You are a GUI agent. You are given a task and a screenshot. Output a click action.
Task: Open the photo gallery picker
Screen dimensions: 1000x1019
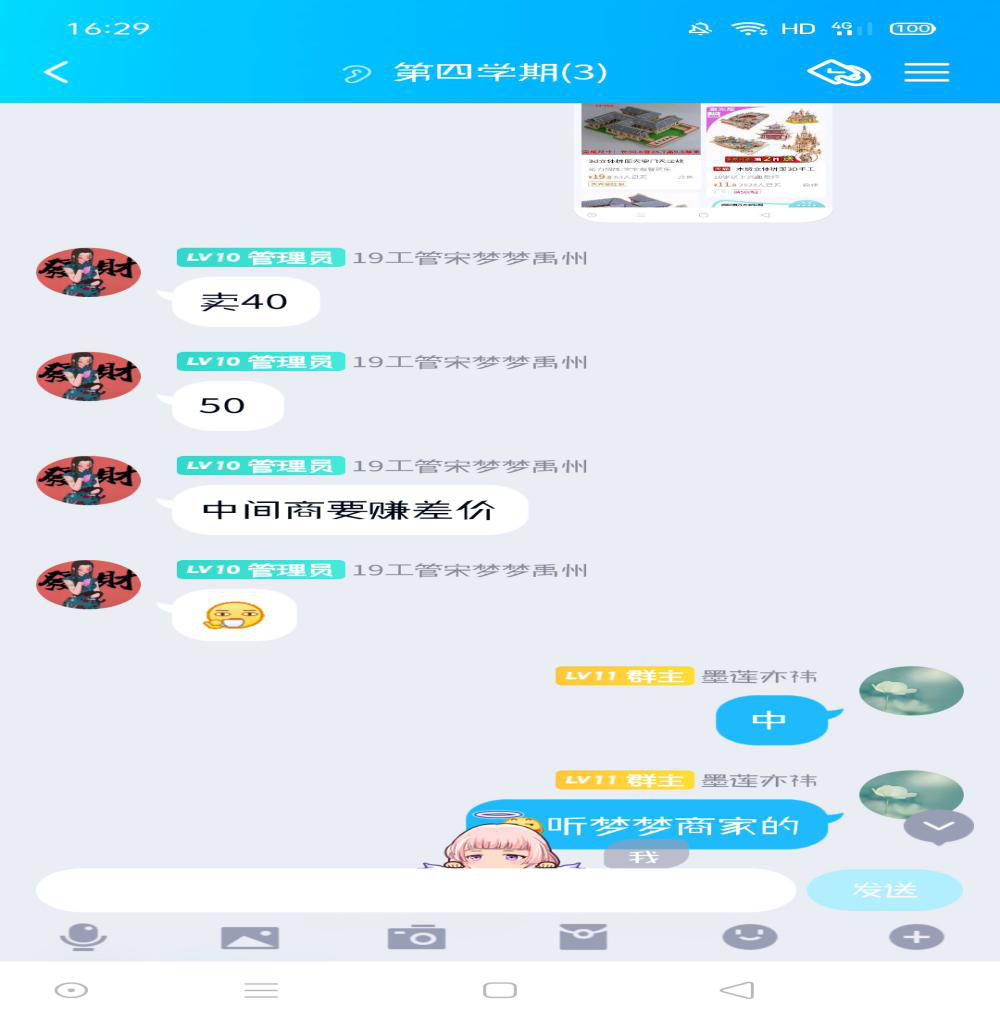pos(249,937)
